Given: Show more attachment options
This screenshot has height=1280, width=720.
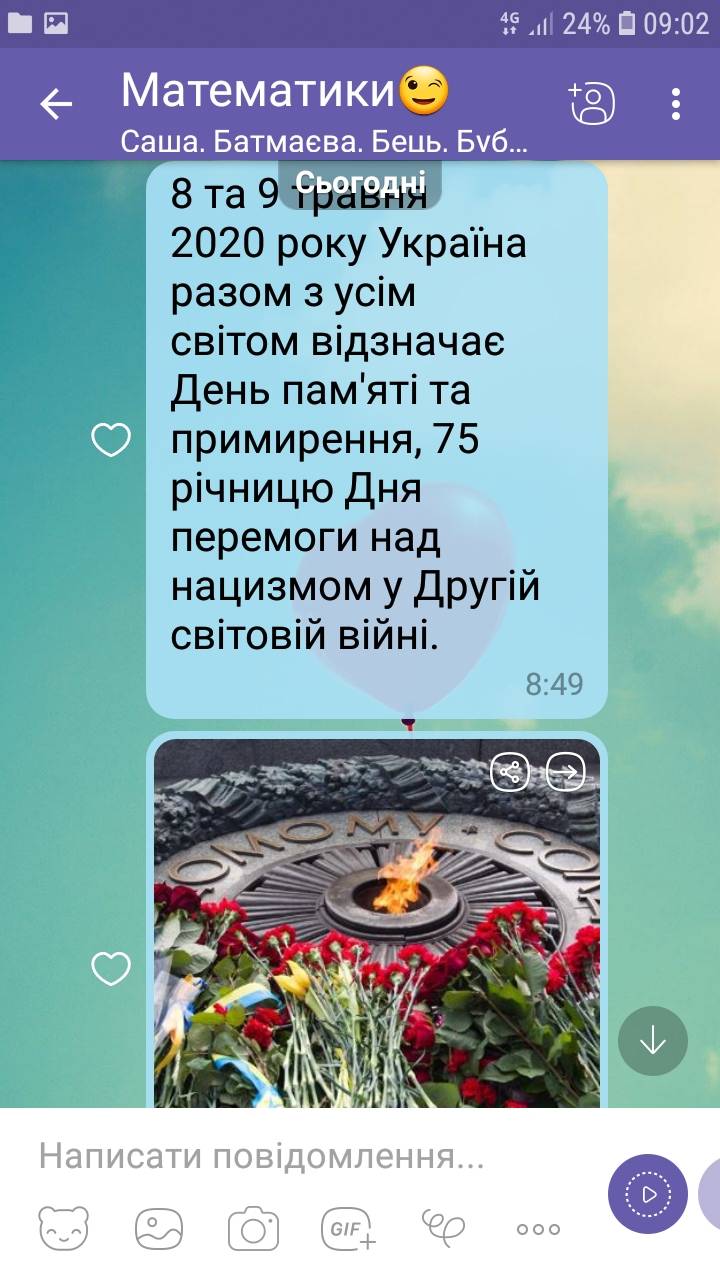Looking at the screenshot, I should pyautogui.click(x=538, y=1229).
